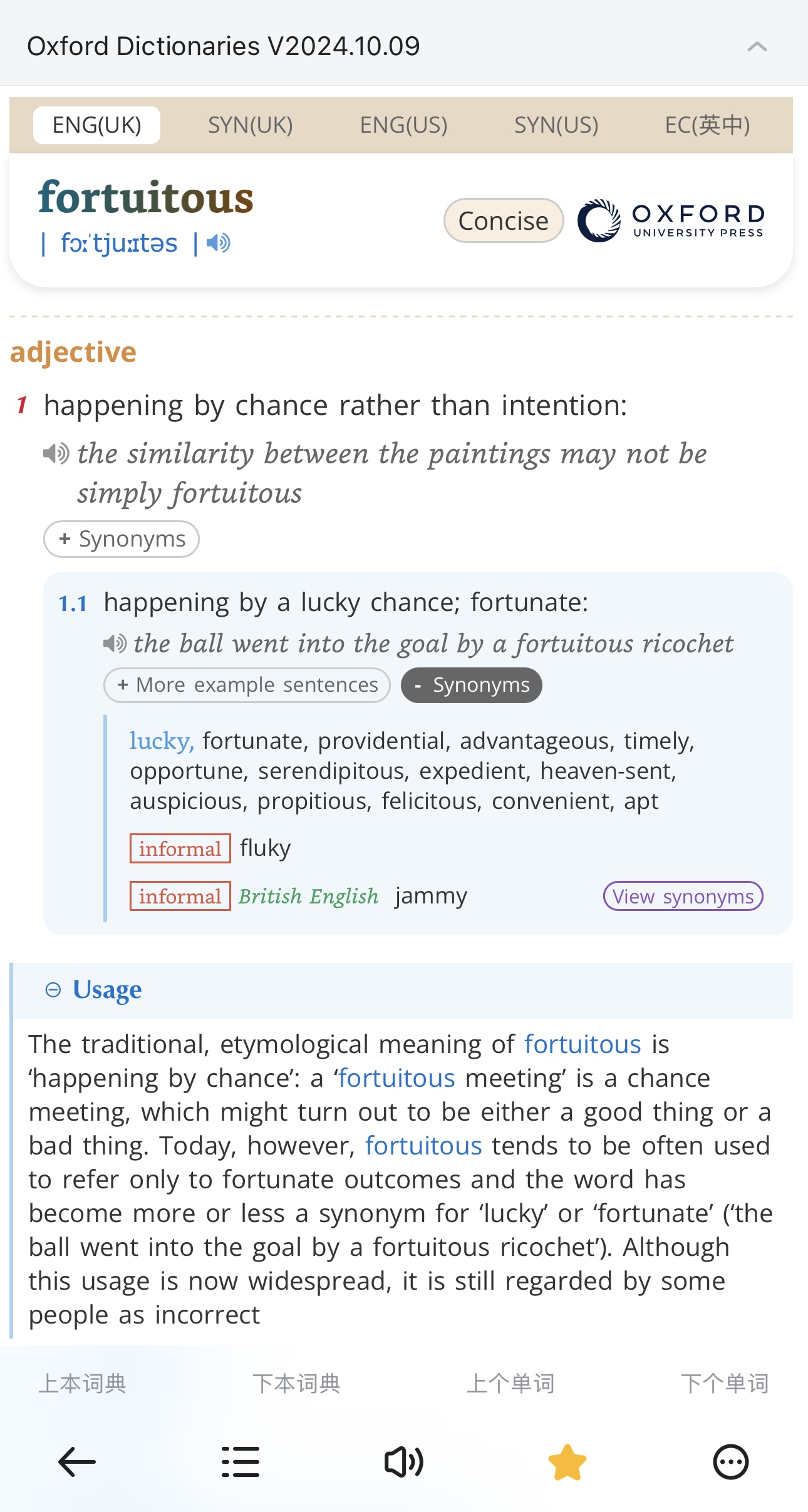Play pronunciation audio beside the phonetic transcription
Viewport: 808px width, 1512px height.
(219, 243)
